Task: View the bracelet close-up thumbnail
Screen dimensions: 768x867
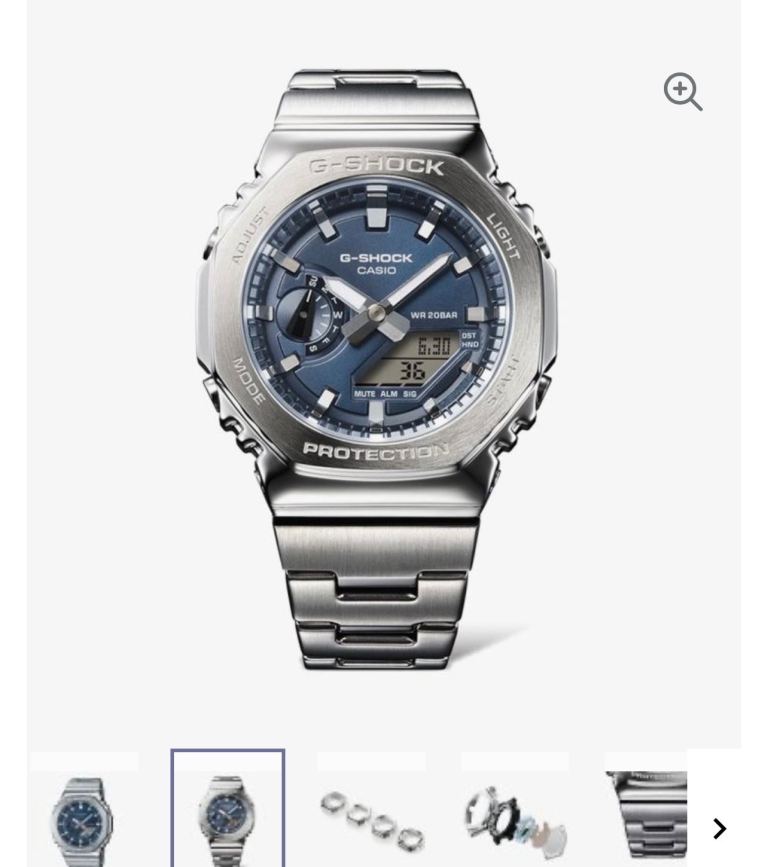Action: point(646,815)
